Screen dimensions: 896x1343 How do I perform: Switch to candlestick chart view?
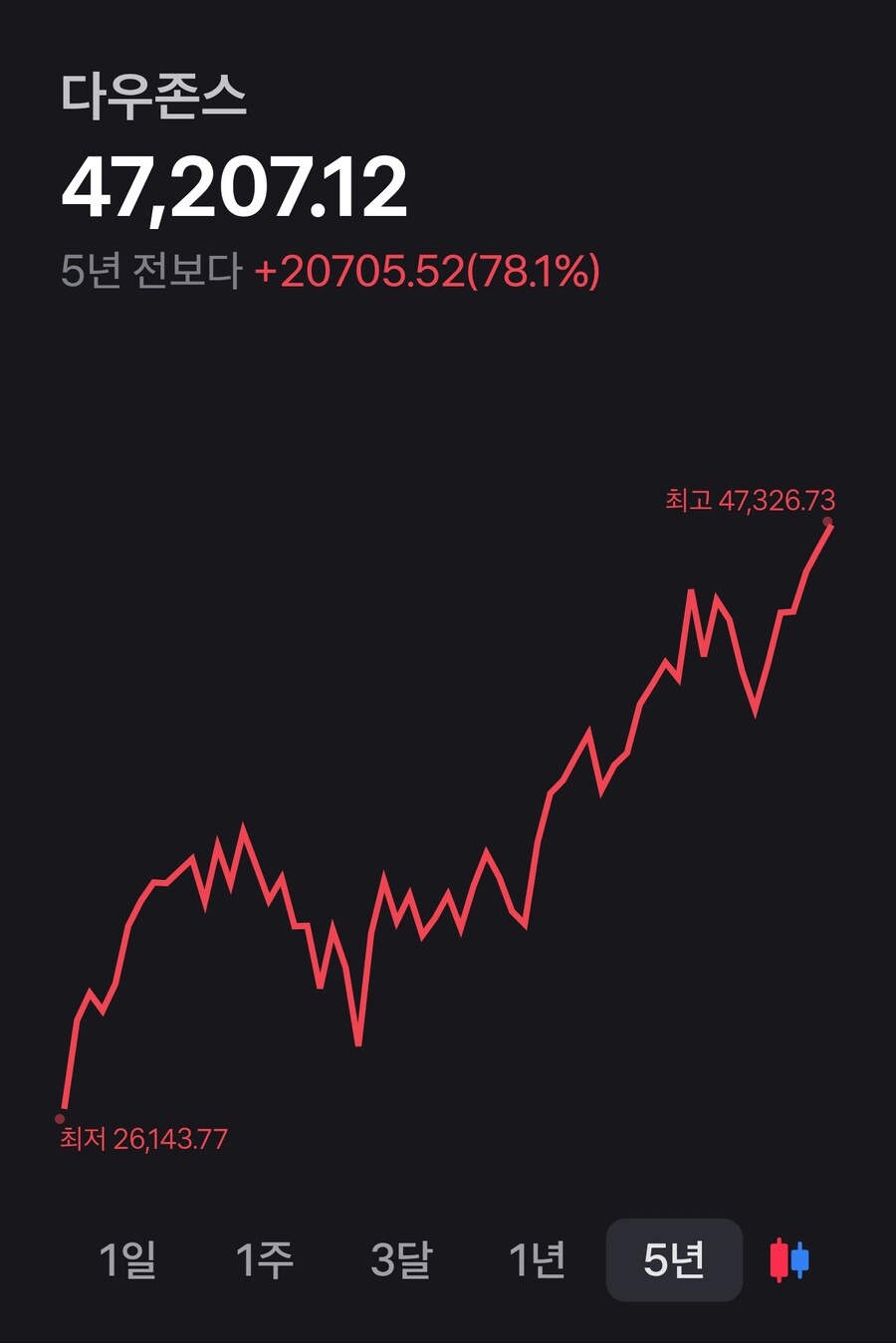[x=789, y=1260]
